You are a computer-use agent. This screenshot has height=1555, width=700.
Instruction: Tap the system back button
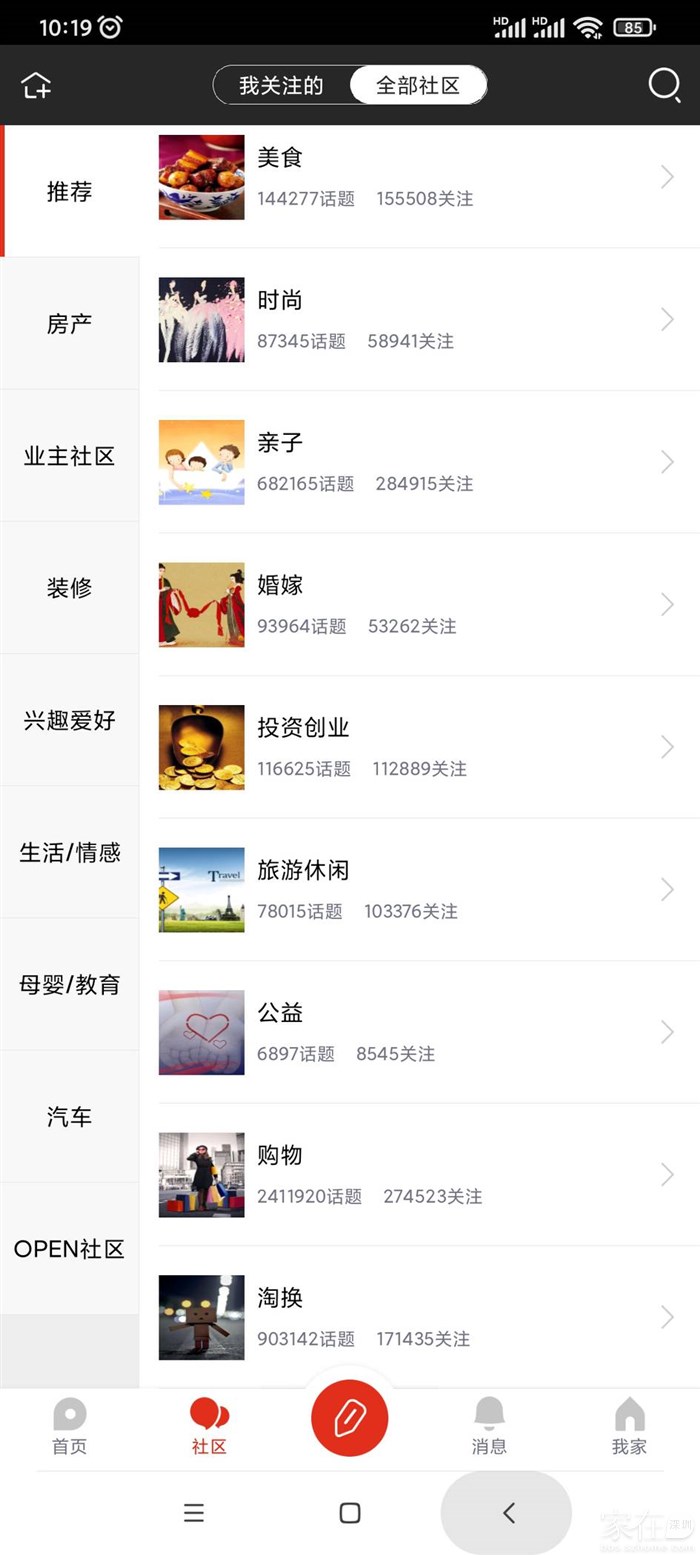pos(508,1513)
